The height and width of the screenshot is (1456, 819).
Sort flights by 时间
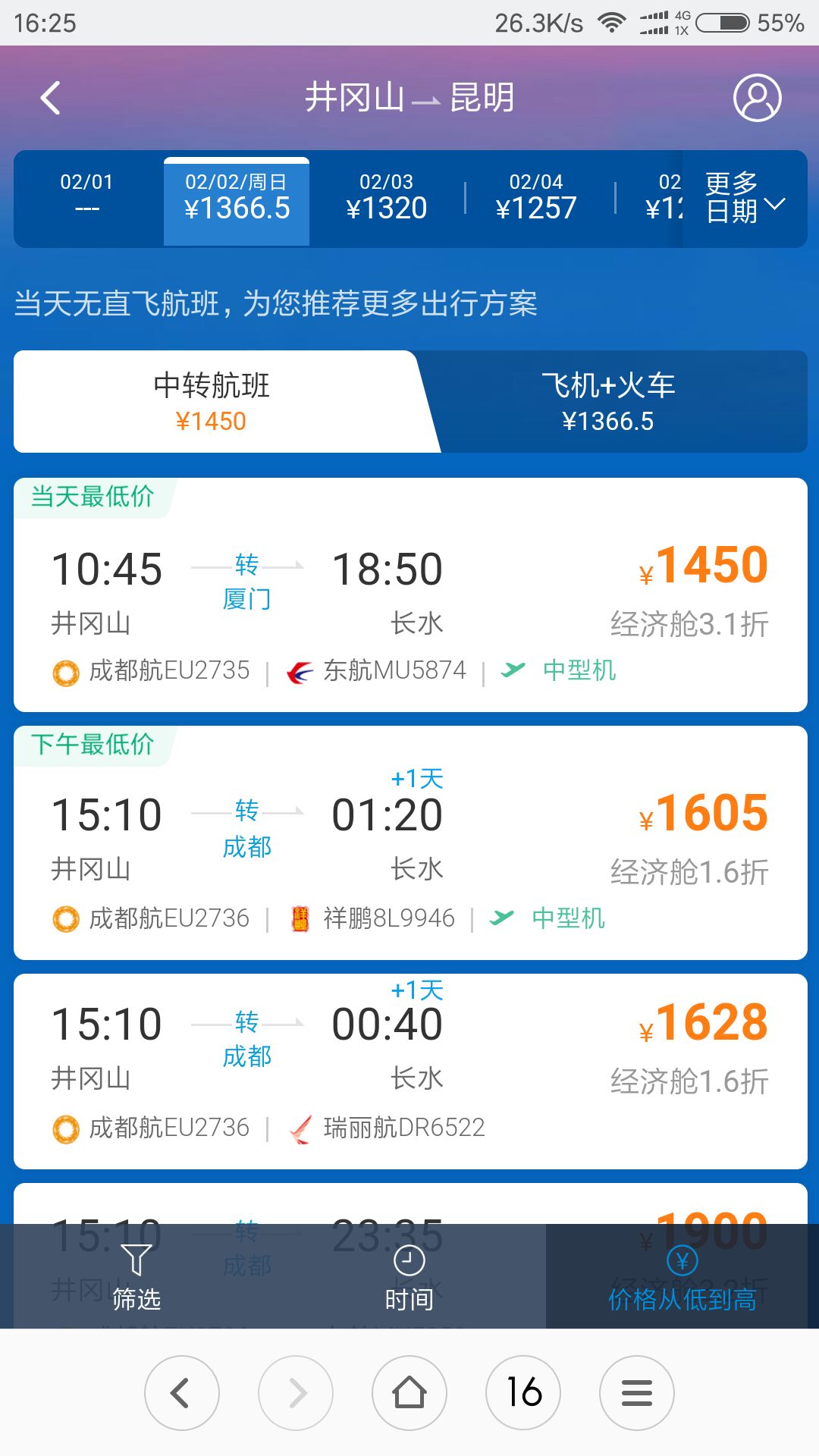tap(409, 1277)
